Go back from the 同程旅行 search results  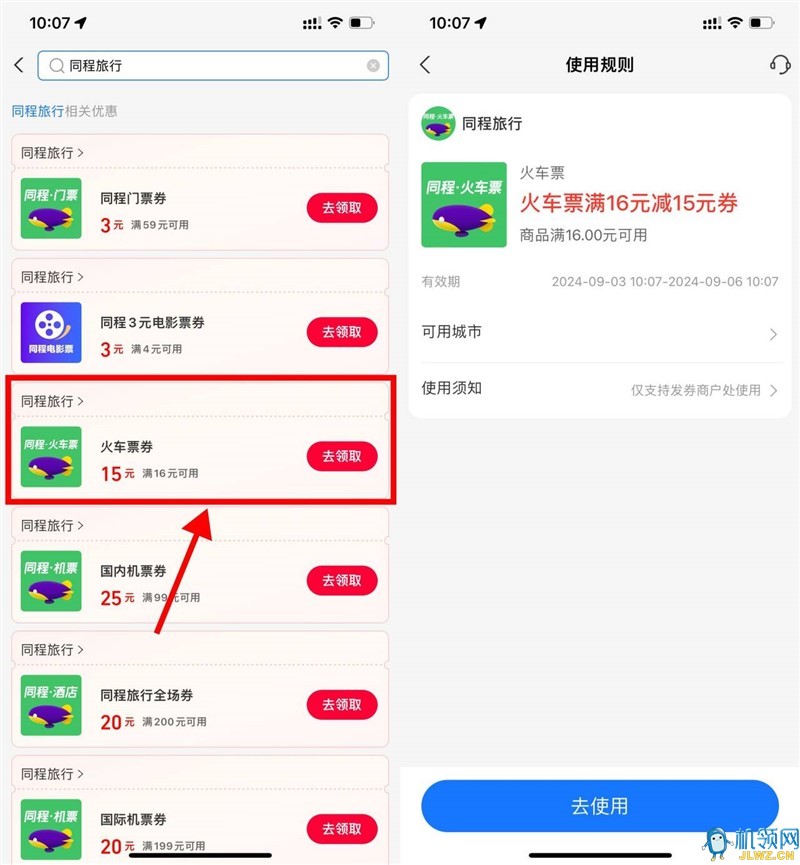coord(19,65)
